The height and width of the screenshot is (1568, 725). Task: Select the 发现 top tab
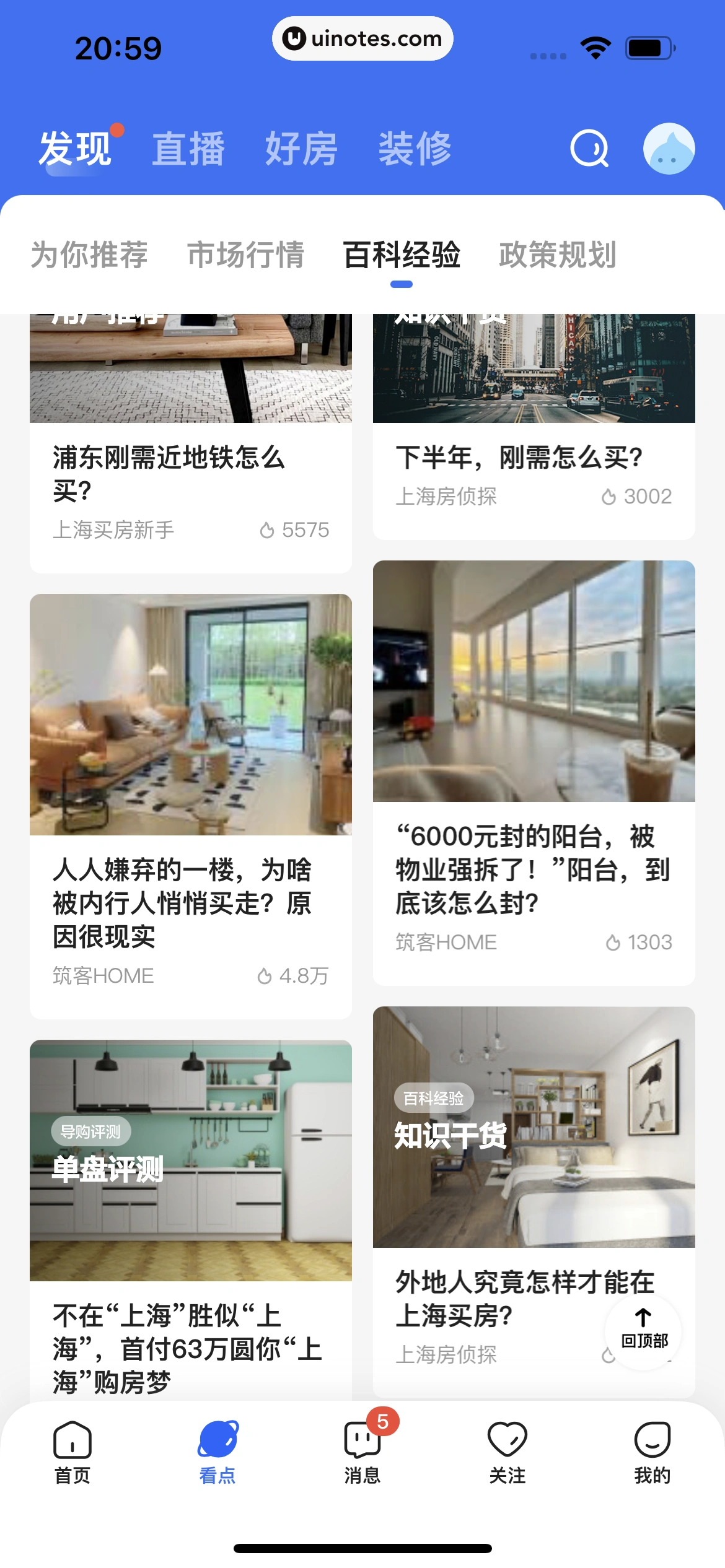click(75, 149)
